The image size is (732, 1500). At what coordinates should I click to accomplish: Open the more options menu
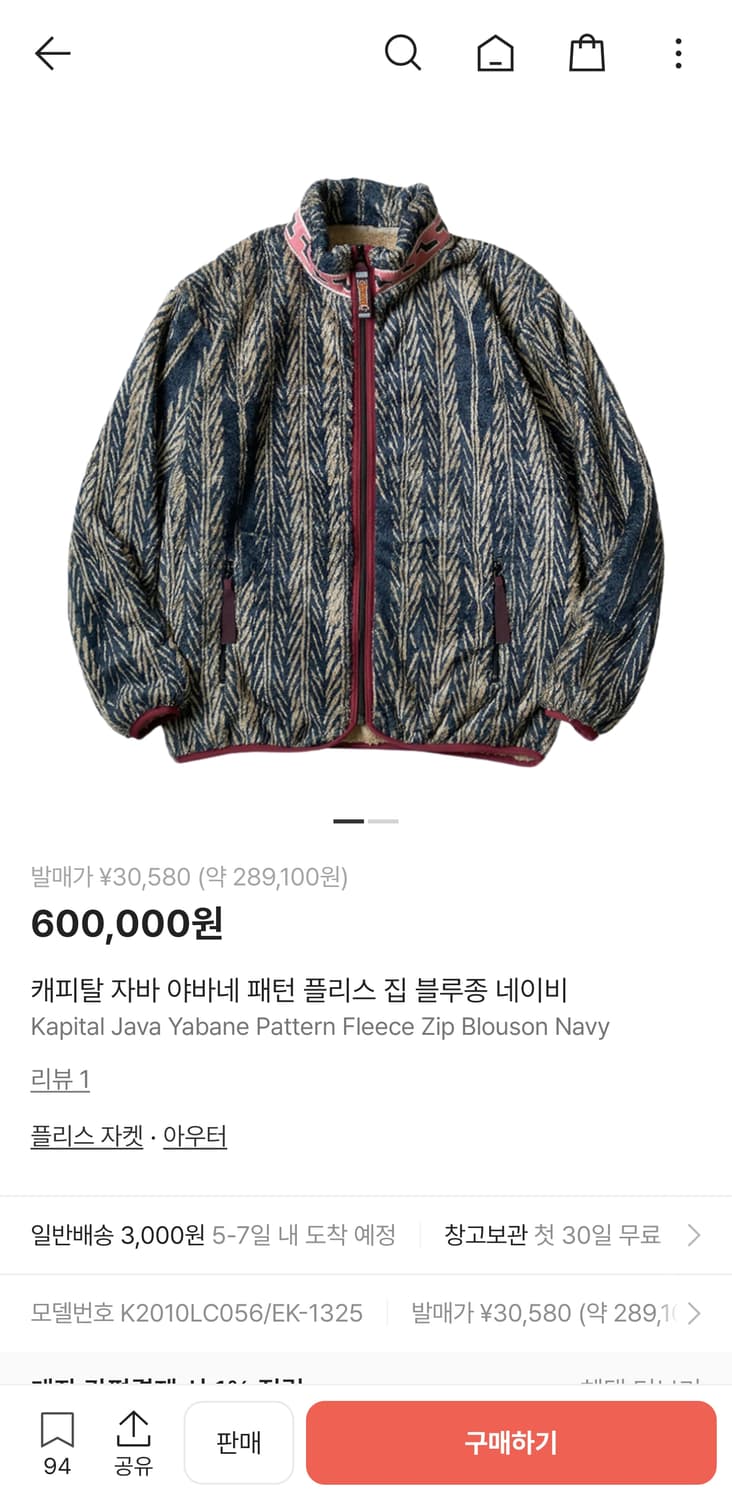click(678, 54)
